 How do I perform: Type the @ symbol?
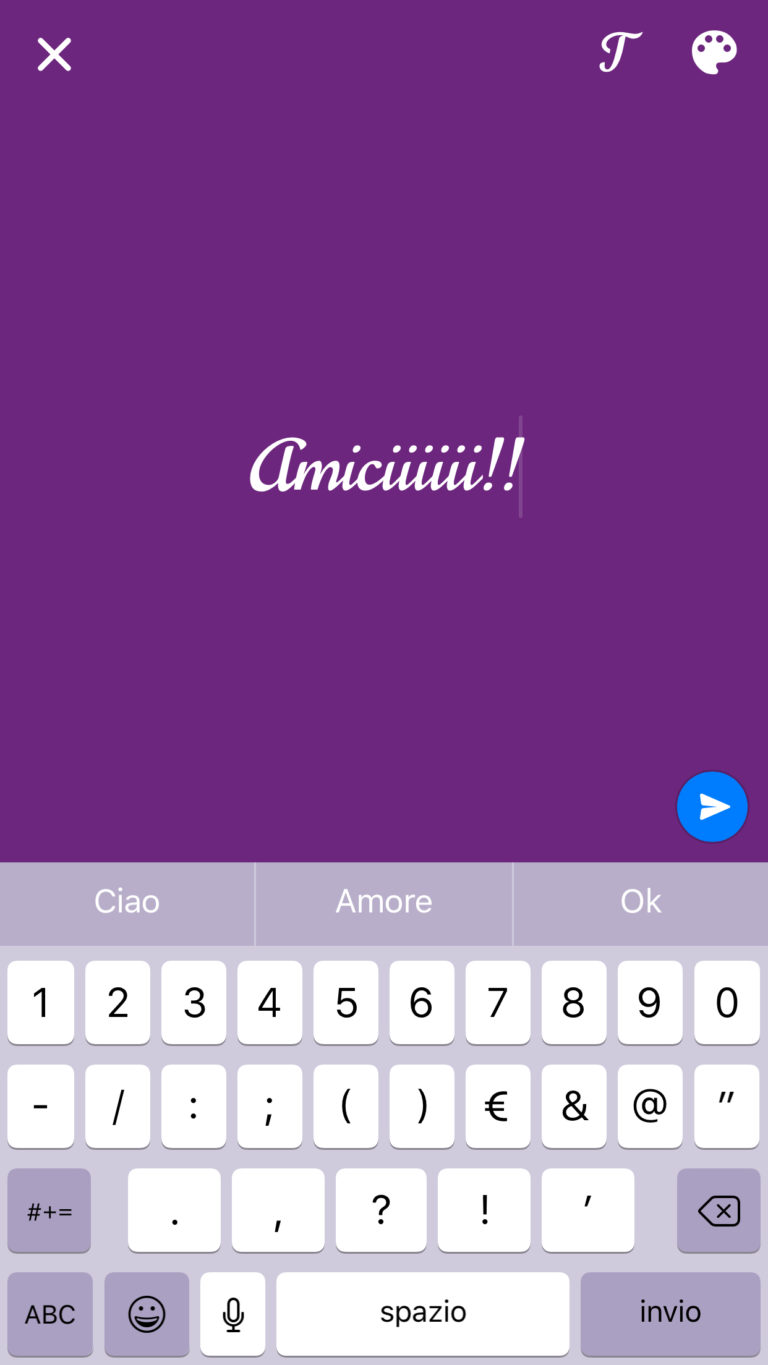click(650, 1107)
